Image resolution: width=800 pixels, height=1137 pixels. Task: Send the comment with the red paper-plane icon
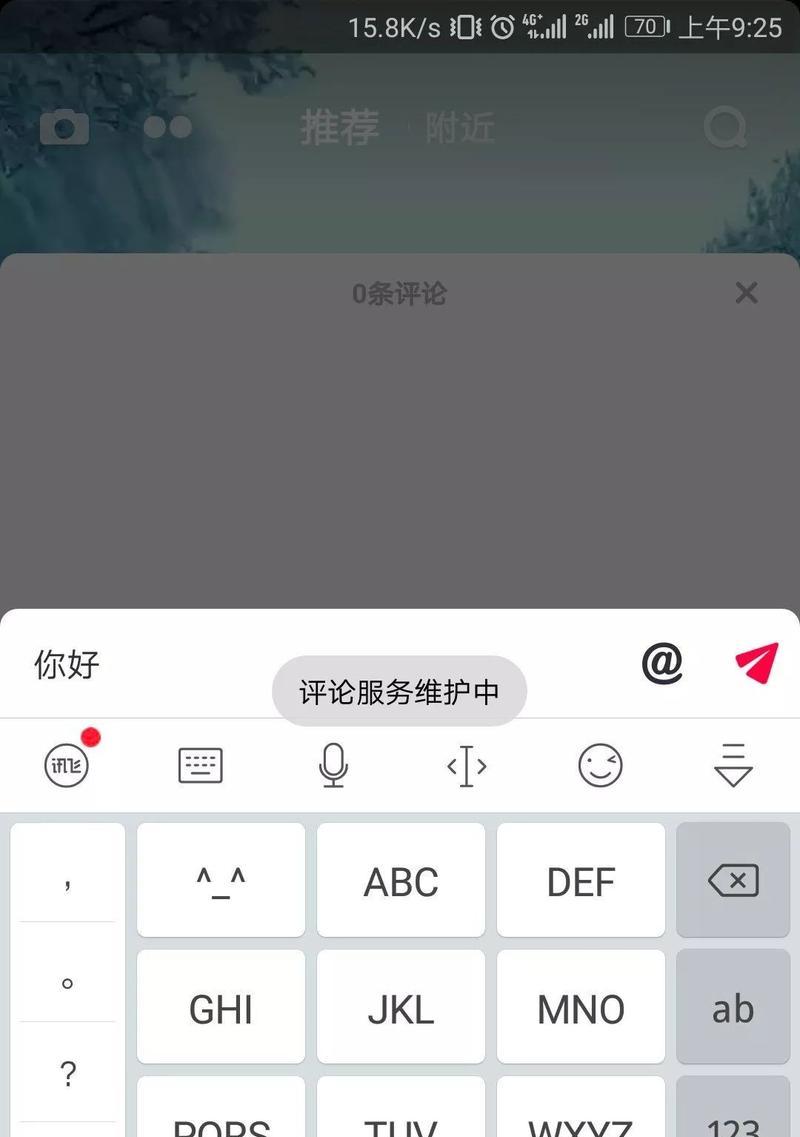click(756, 662)
